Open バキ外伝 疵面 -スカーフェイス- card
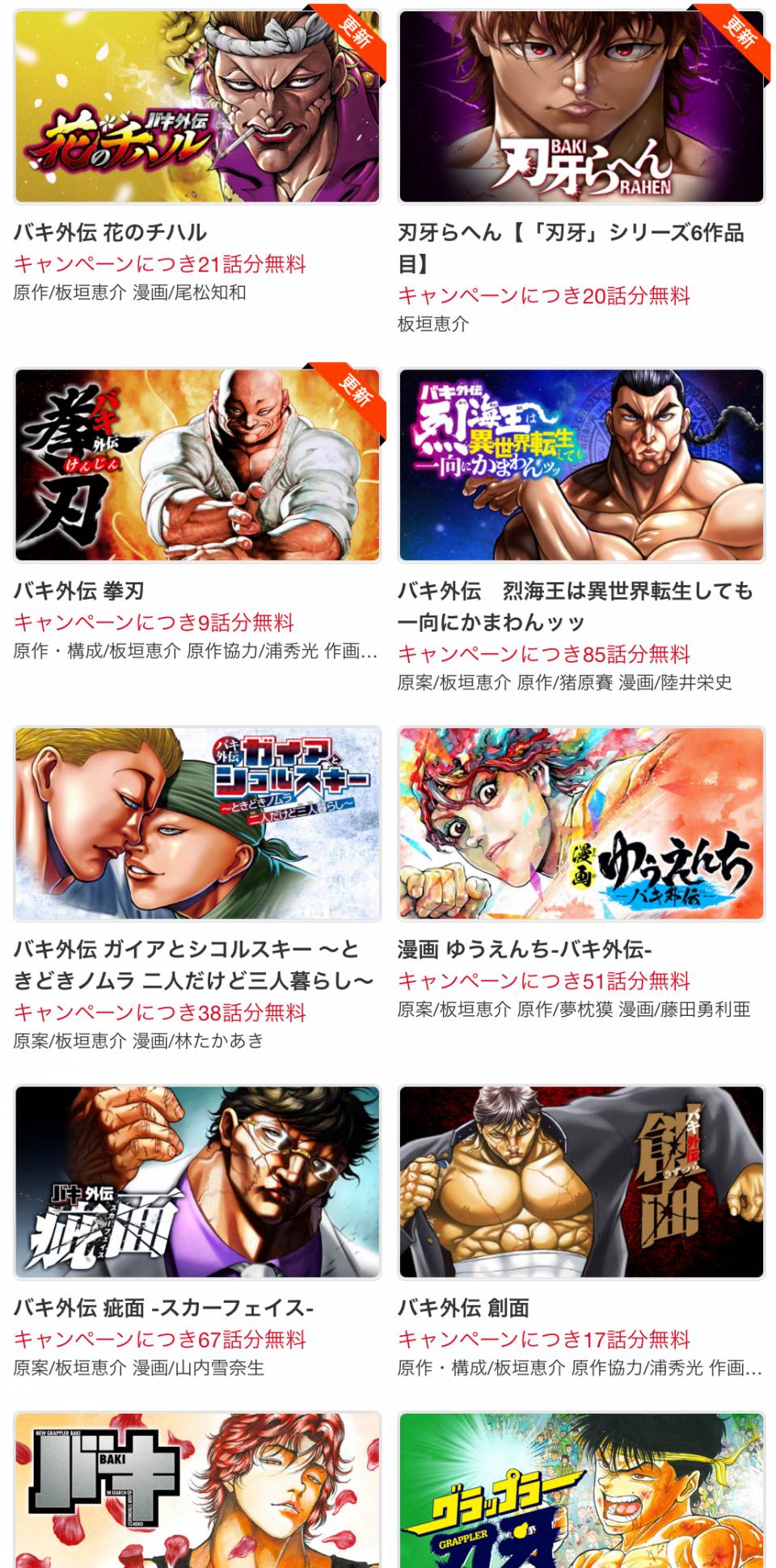Image resolution: width=776 pixels, height=1568 pixels. coord(196,1182)
